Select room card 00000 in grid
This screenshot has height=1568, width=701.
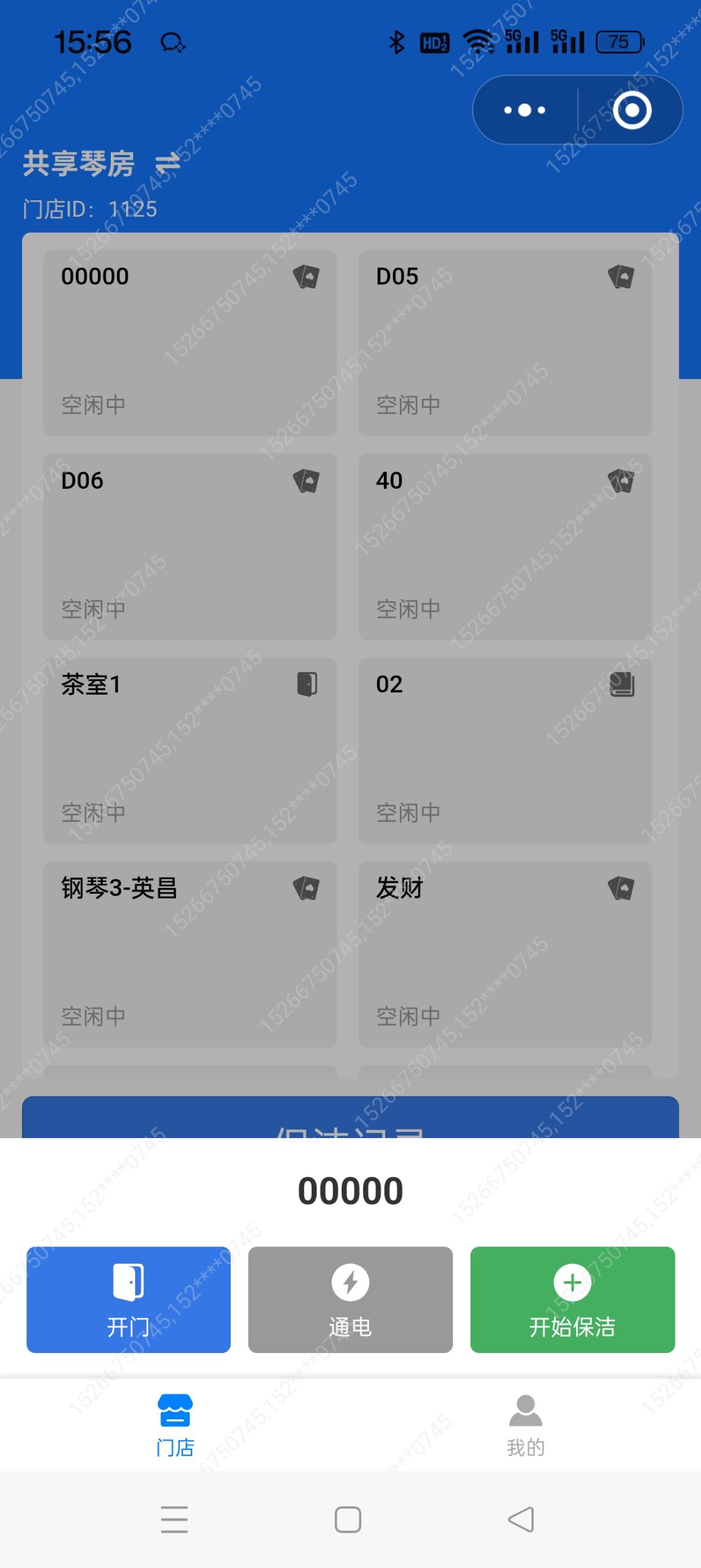[x=190, y=342]
